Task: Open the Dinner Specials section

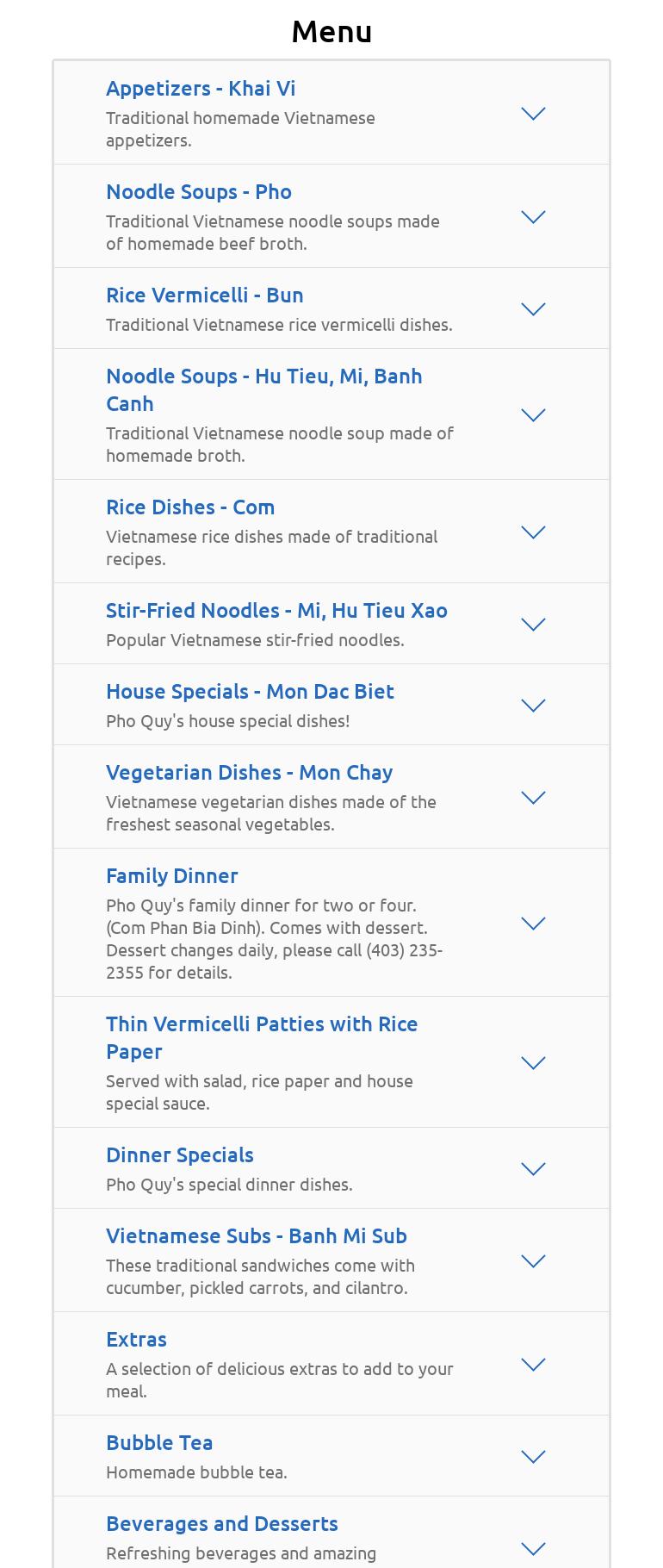Action: [533, 1169]
